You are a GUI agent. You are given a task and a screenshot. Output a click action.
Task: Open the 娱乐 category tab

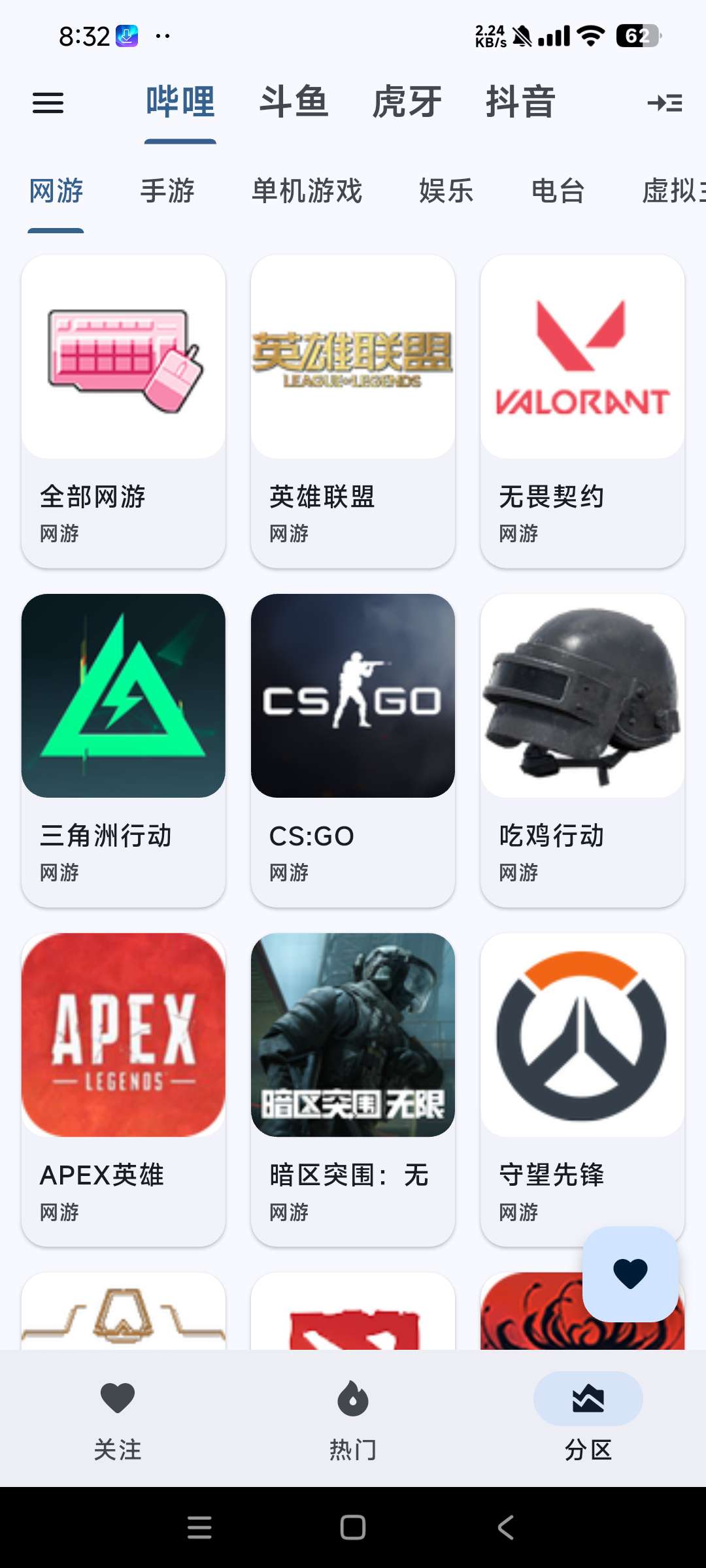click(446, 191)
